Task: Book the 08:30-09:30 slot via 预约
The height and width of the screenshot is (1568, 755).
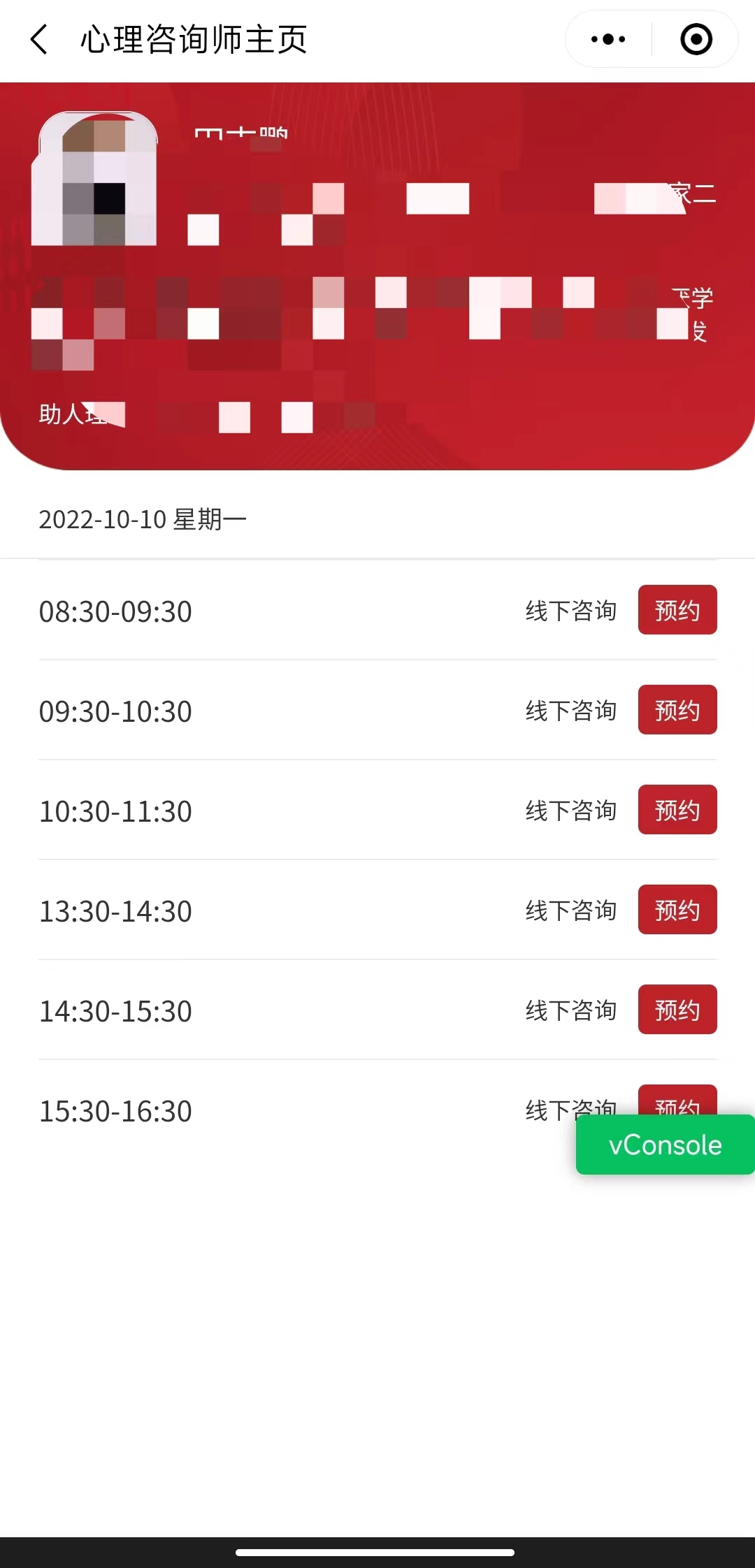Action: 677,609
